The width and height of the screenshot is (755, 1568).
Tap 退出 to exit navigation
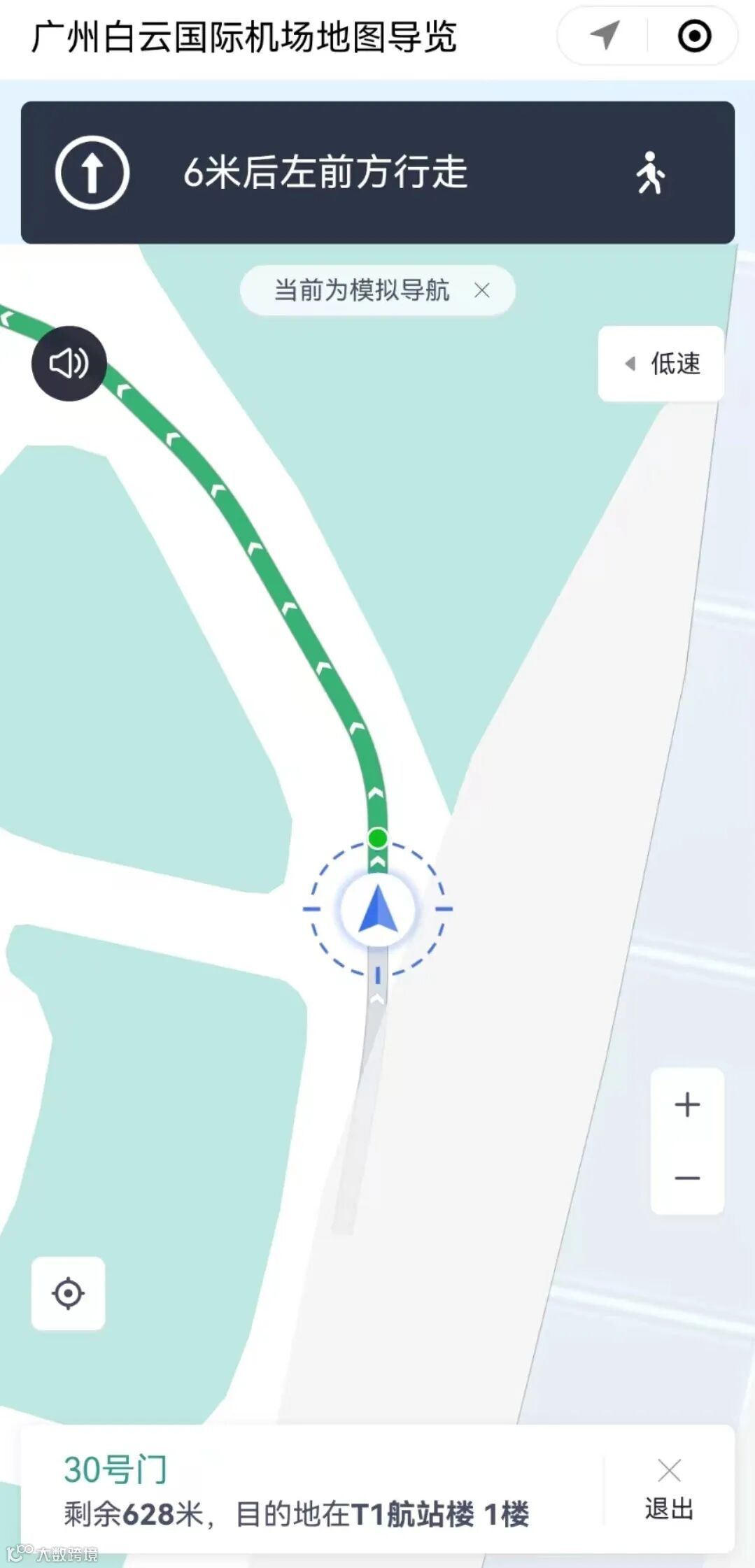tap(669, 1489)
